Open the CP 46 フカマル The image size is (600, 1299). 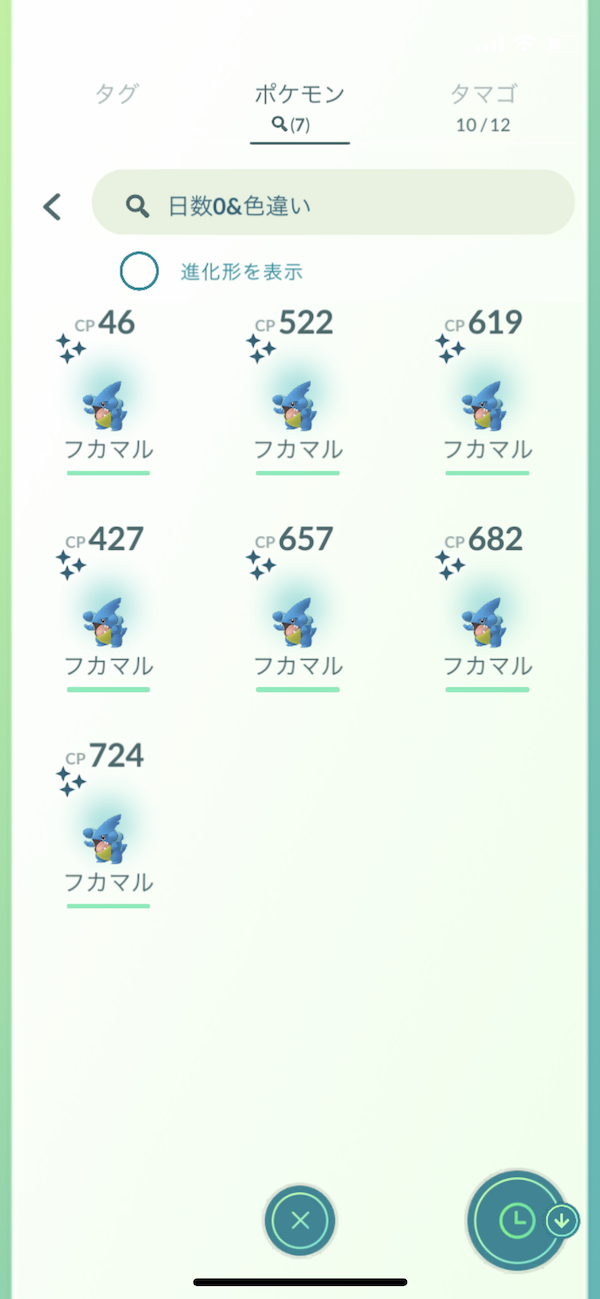108,391
